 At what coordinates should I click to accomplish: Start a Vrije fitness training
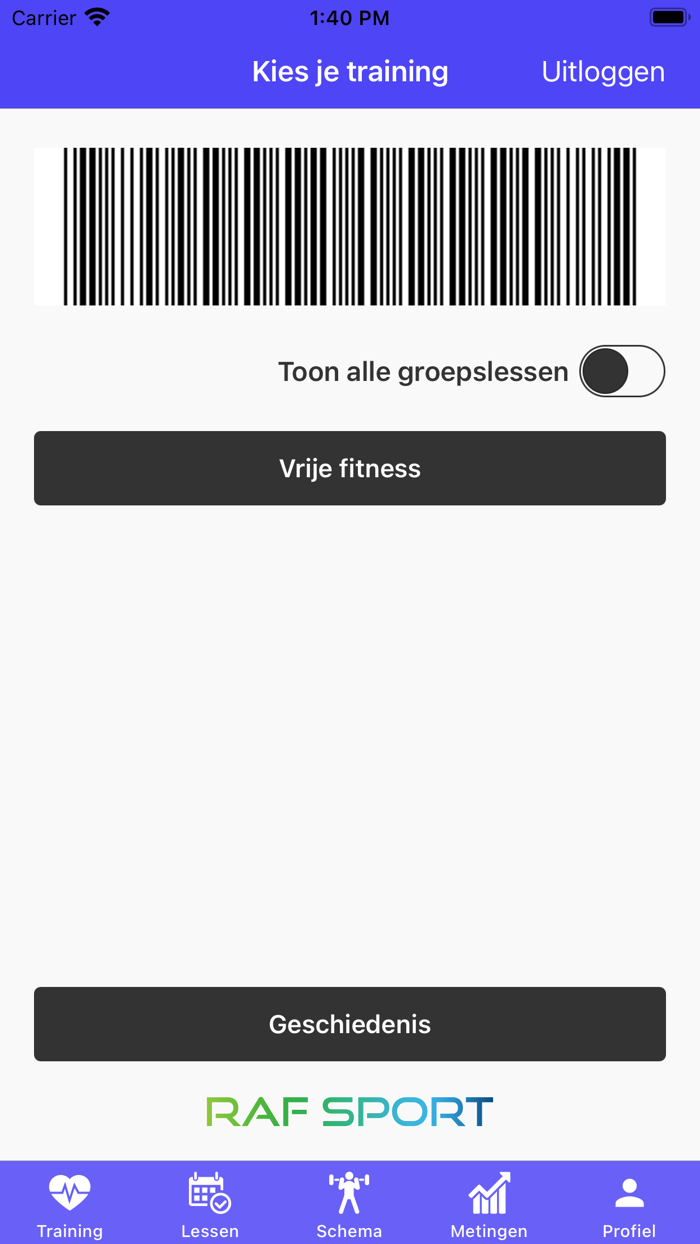(350, 468)
